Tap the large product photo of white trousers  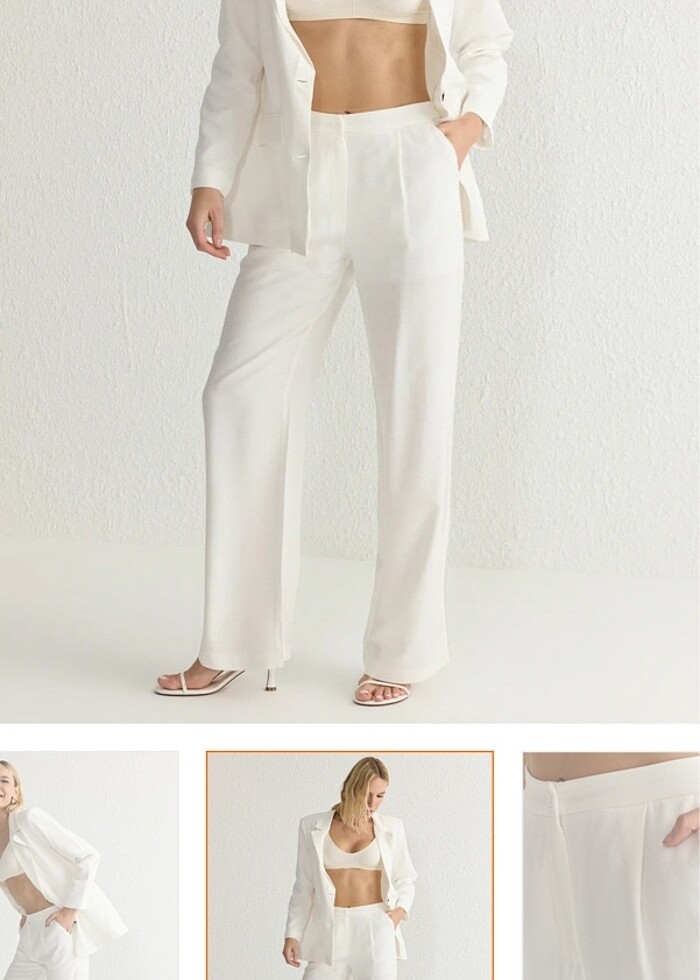click(x=350, y=360)
